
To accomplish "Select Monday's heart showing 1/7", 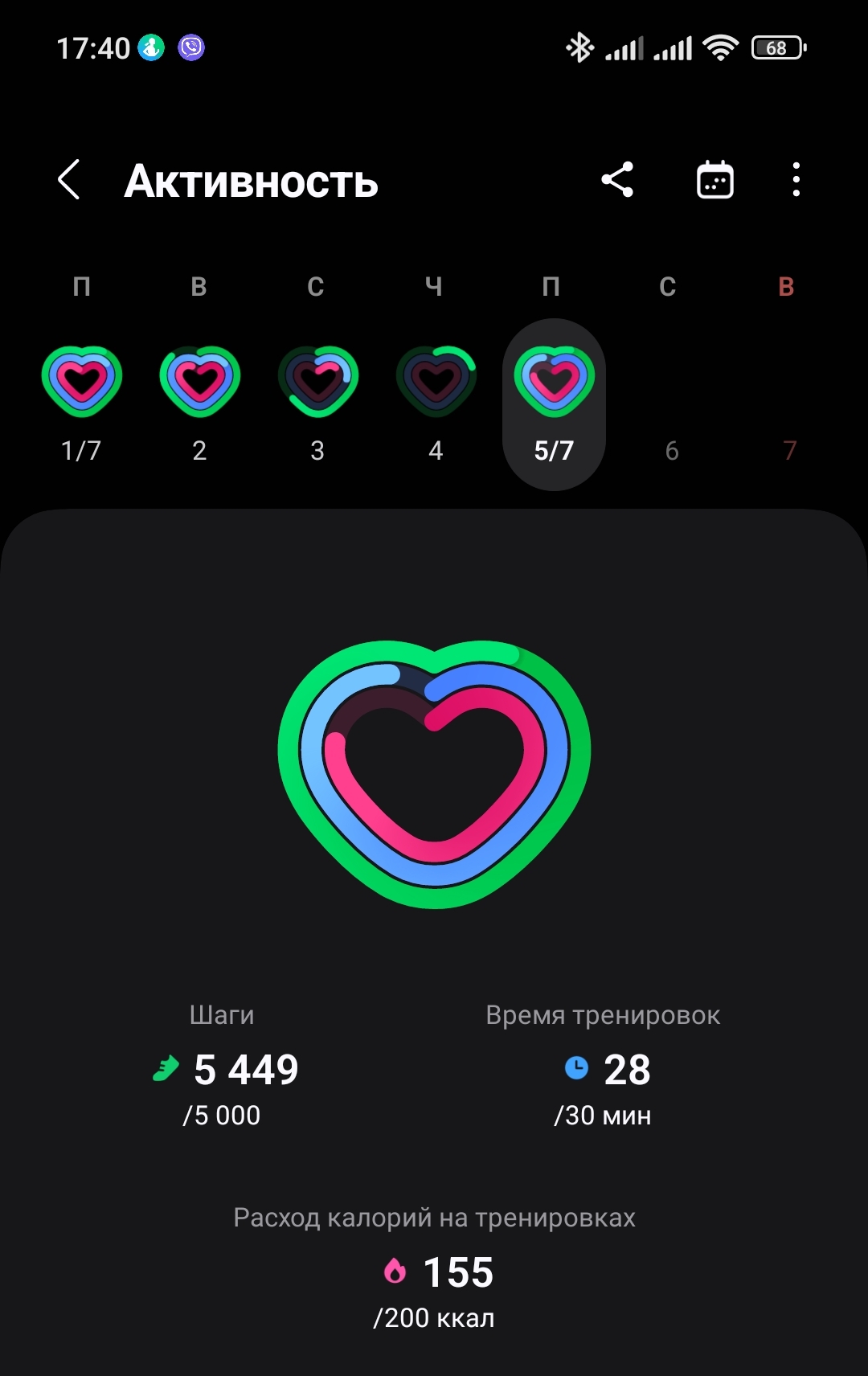I will tap(82, 378).
